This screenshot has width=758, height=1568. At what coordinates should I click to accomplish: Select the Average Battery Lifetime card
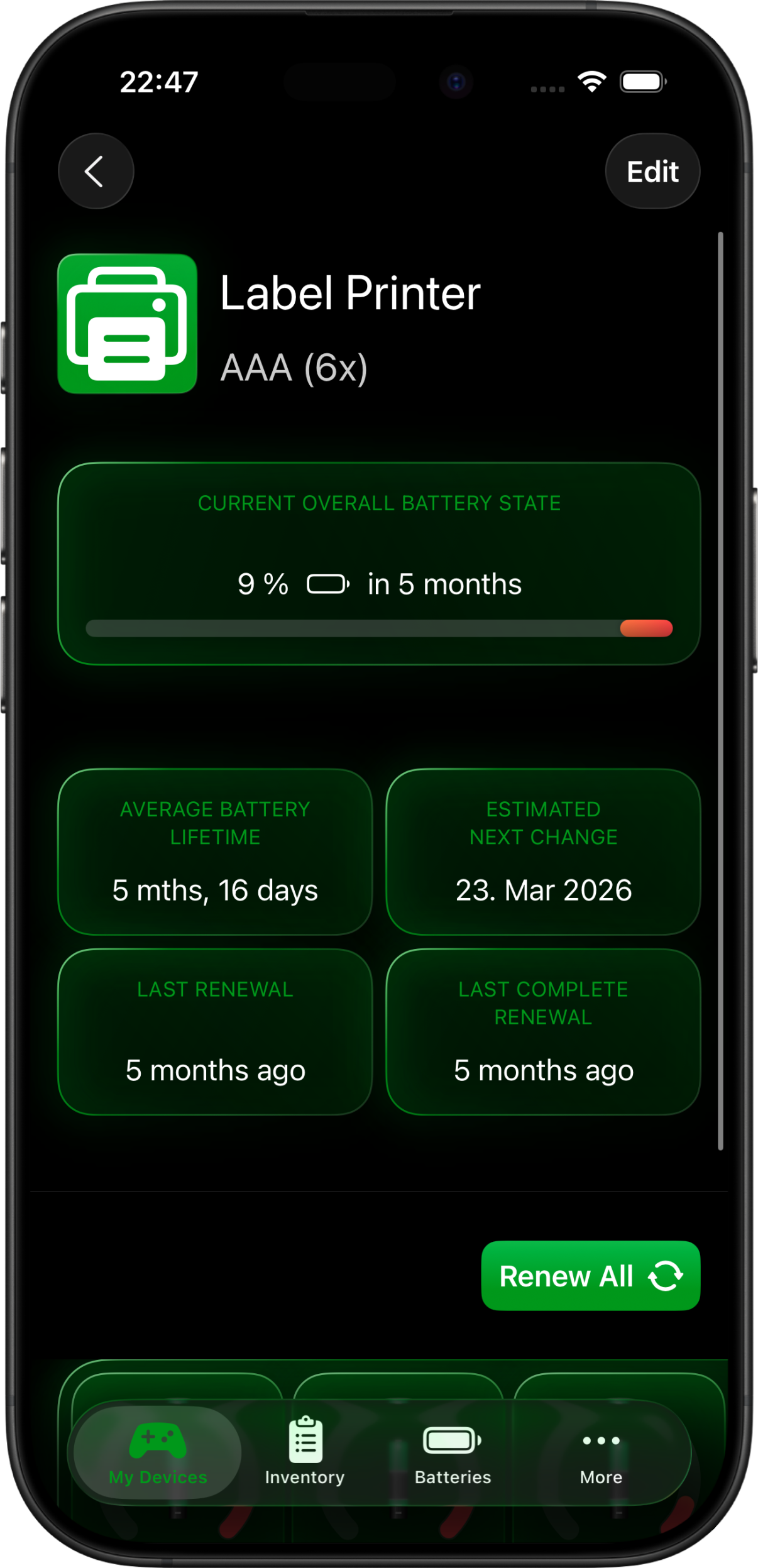(x=214, y=852)
